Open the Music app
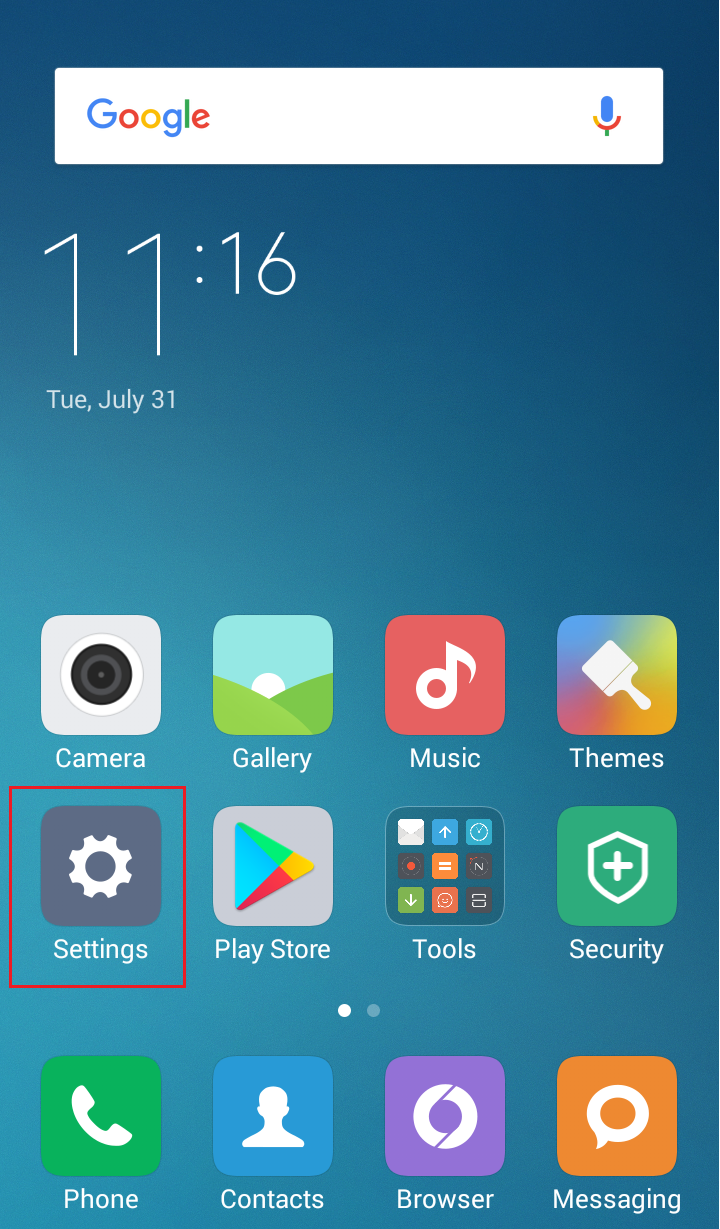Viewport: 720px width, 1229px height. 445,675
